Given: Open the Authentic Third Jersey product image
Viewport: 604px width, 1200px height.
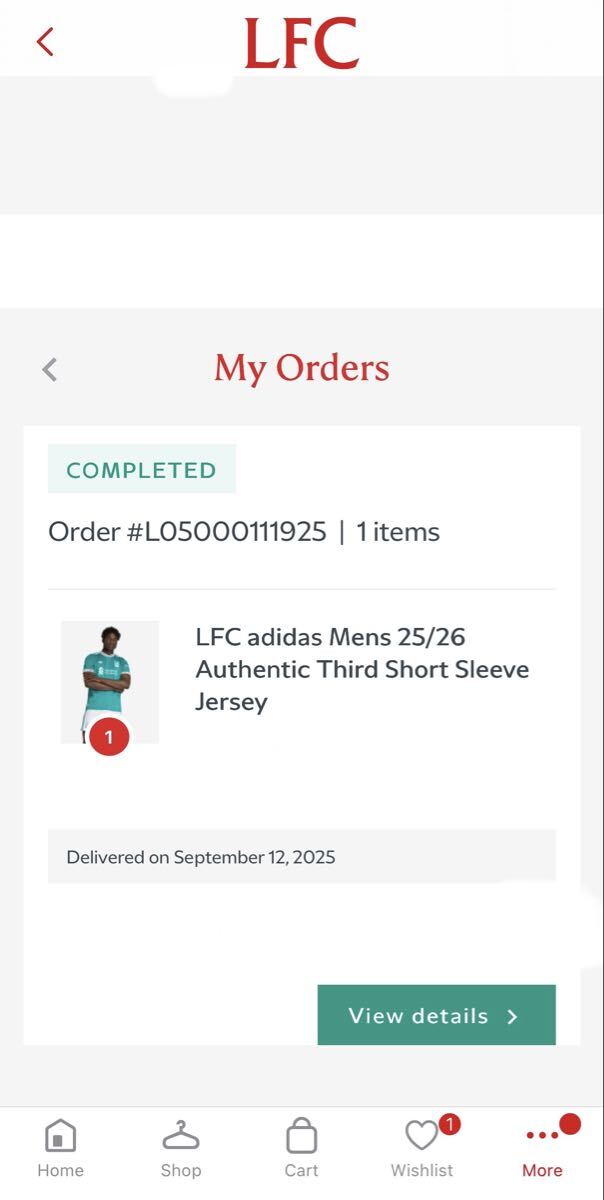Looking at the screenshot, I should (109, 682).
